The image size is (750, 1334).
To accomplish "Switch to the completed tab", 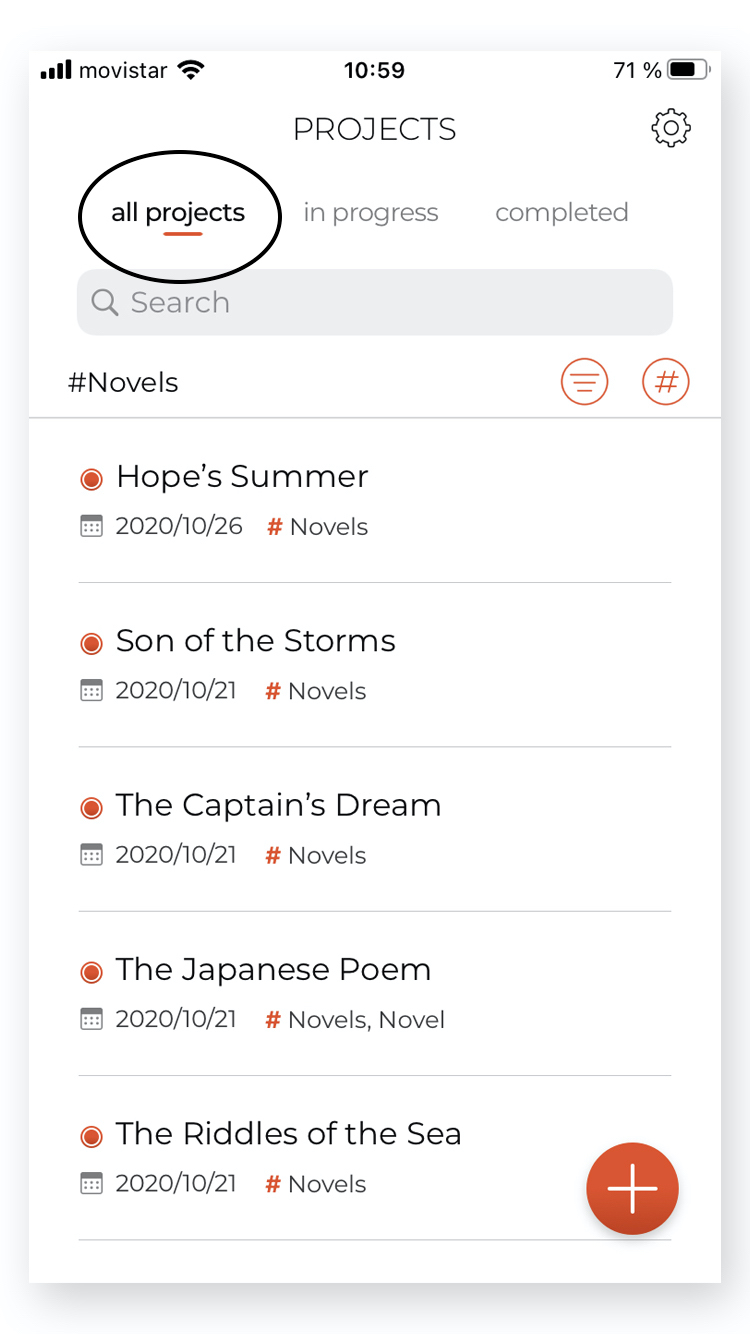I will (x=562, y=213).
